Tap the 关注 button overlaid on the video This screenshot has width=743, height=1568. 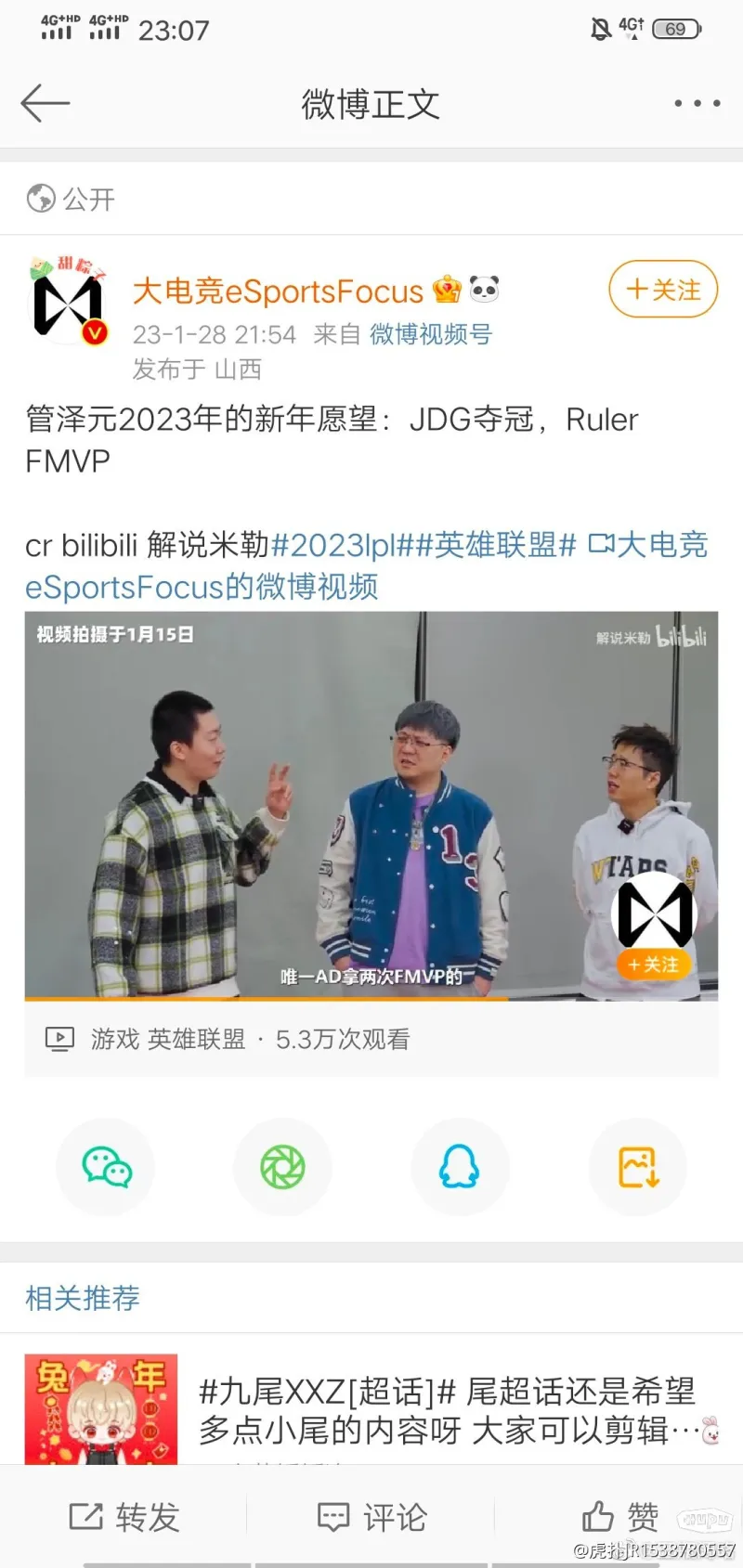pyautogui.click(x=654, y=965)
